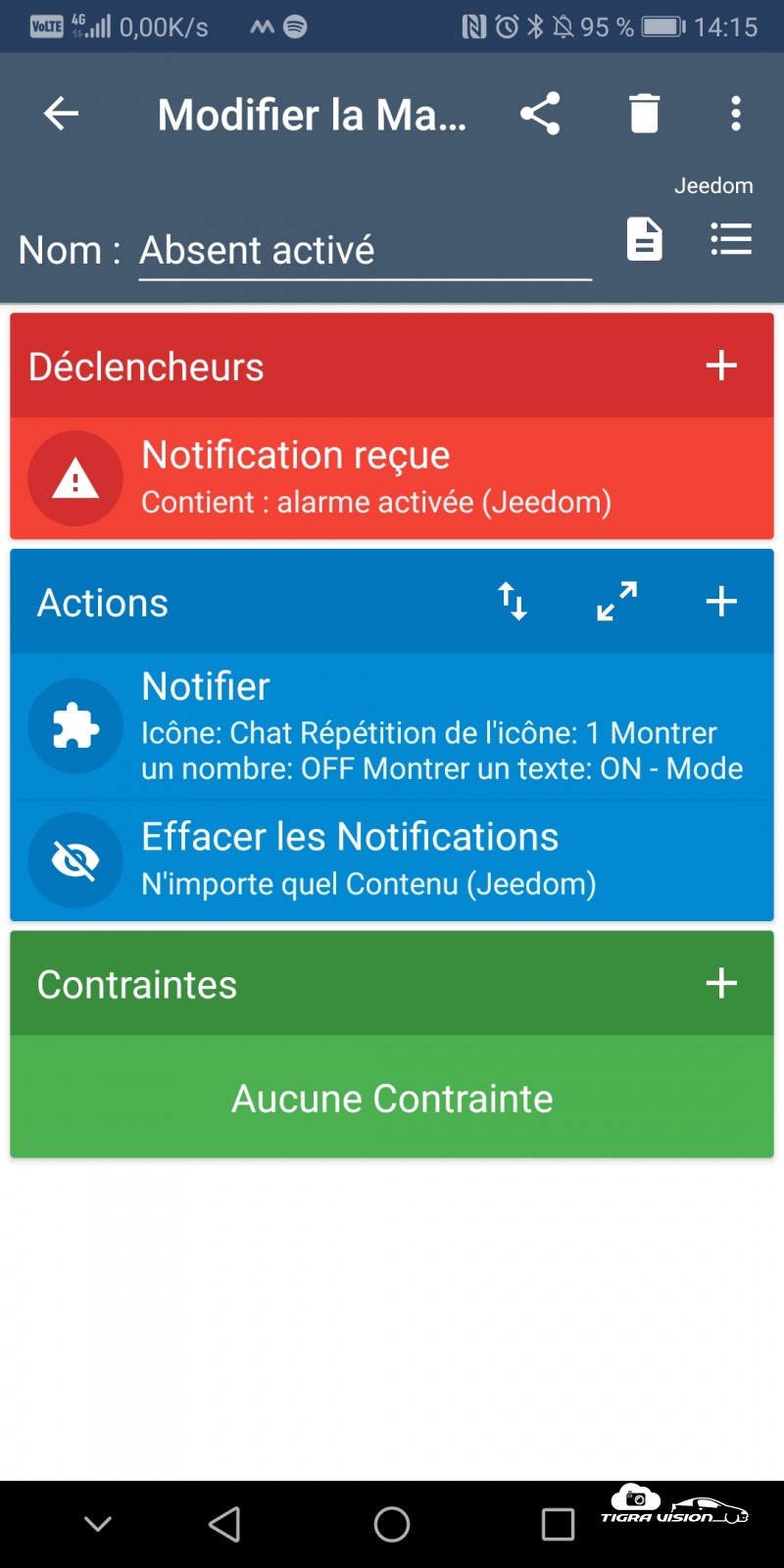This screenshot has width=784, height=1568.
Task: Reorder actions with the arrows icon
Action: pos(512,601)
